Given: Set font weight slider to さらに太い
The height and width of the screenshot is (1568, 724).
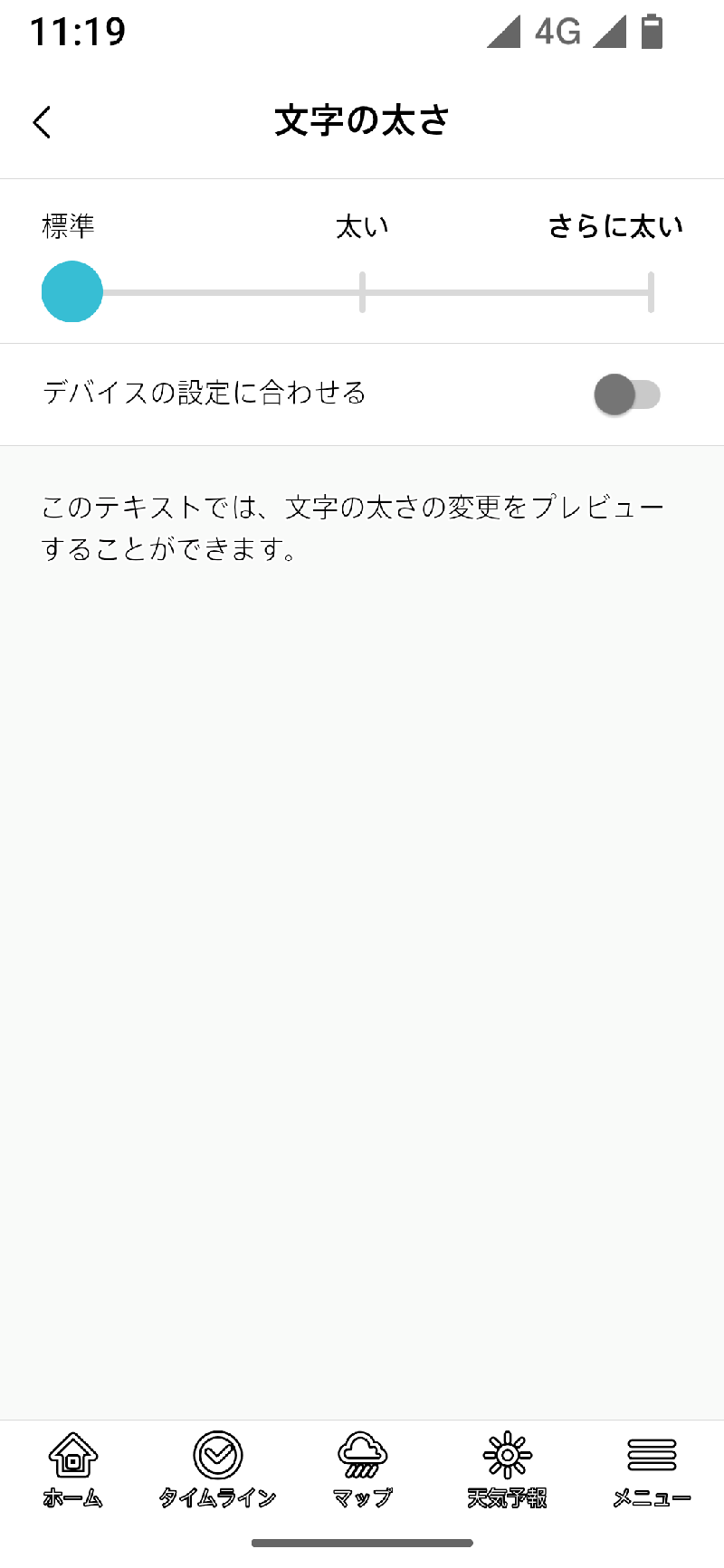Looking at the screenshot, I should click(x=651, y=292).
